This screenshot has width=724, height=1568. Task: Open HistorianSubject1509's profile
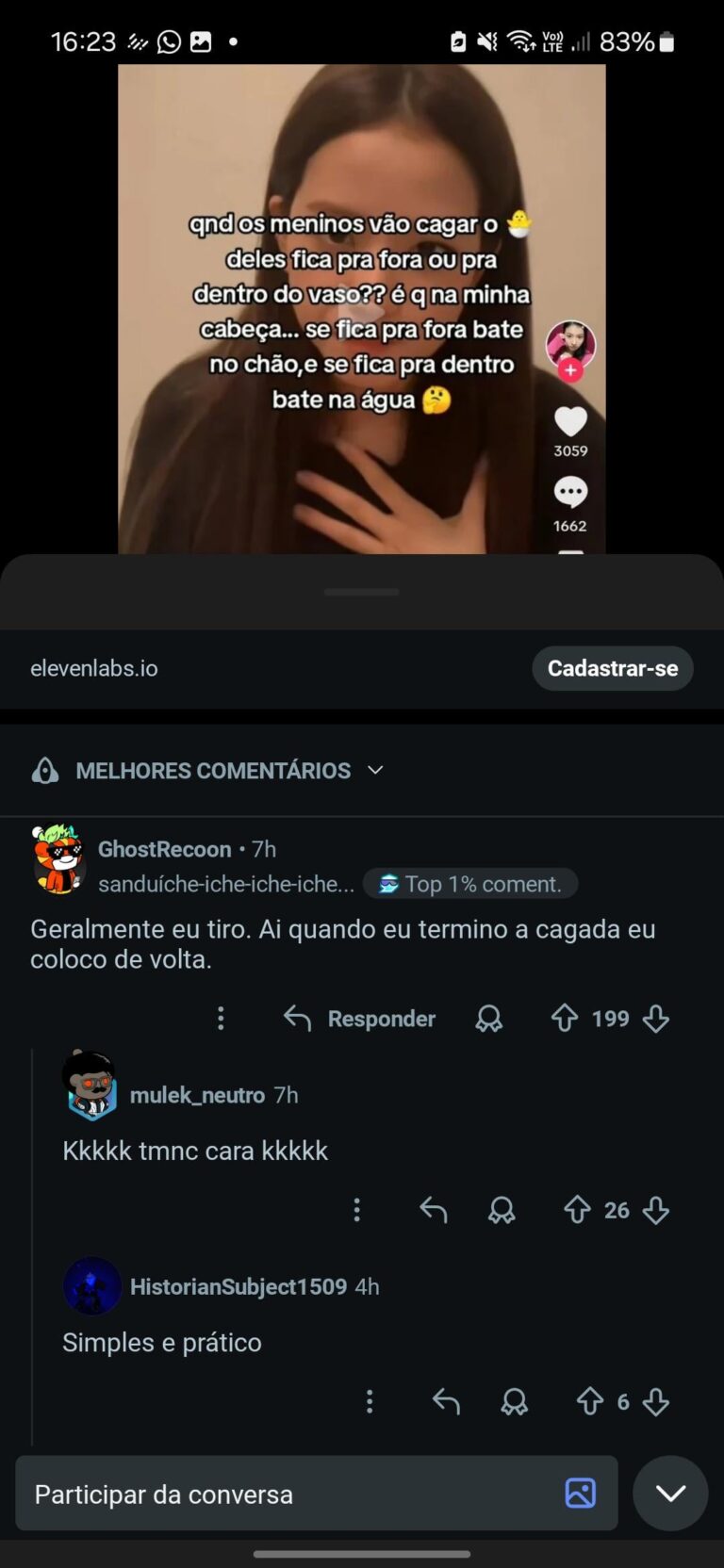(238, 1286)
